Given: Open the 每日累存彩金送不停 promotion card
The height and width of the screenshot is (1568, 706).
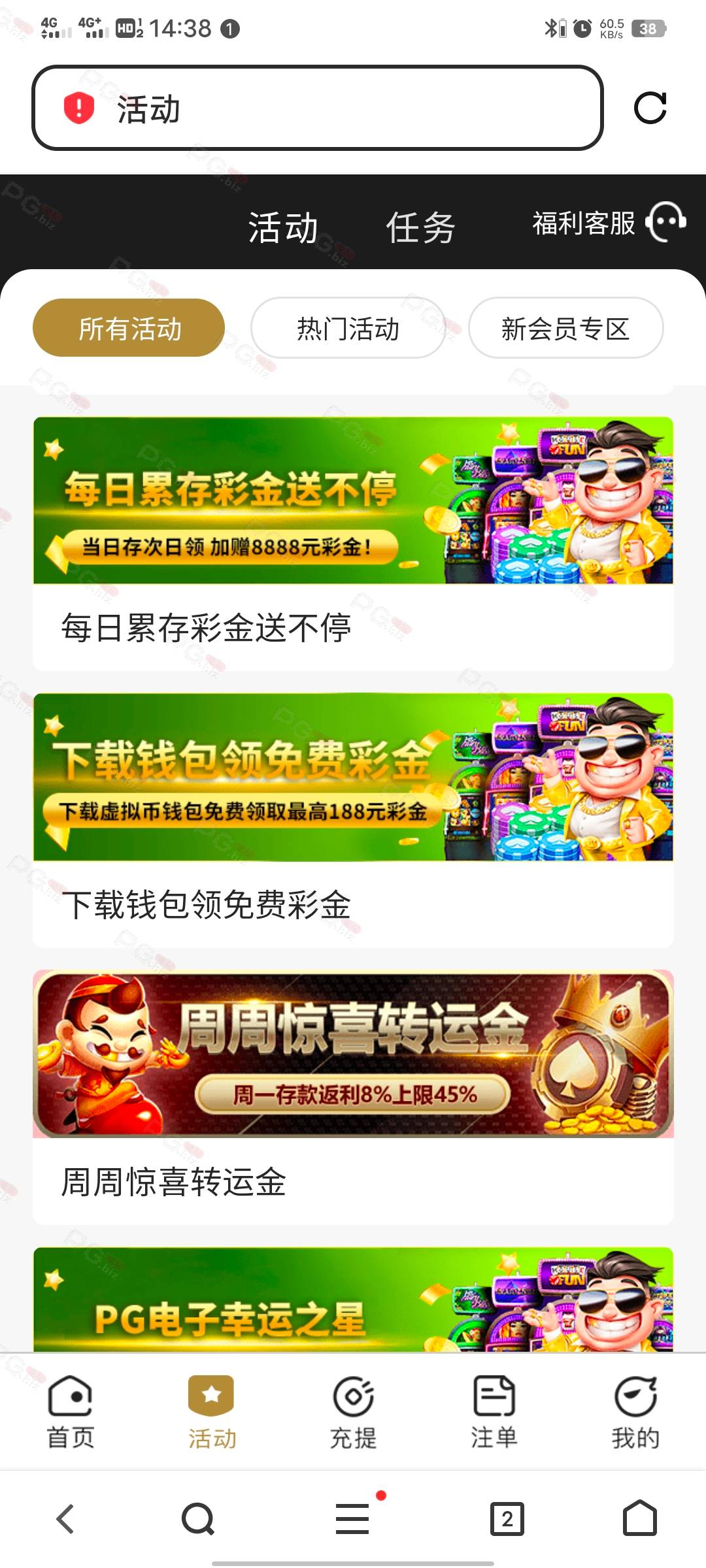Looking at the screenshot, I should (x=353, y=543).
